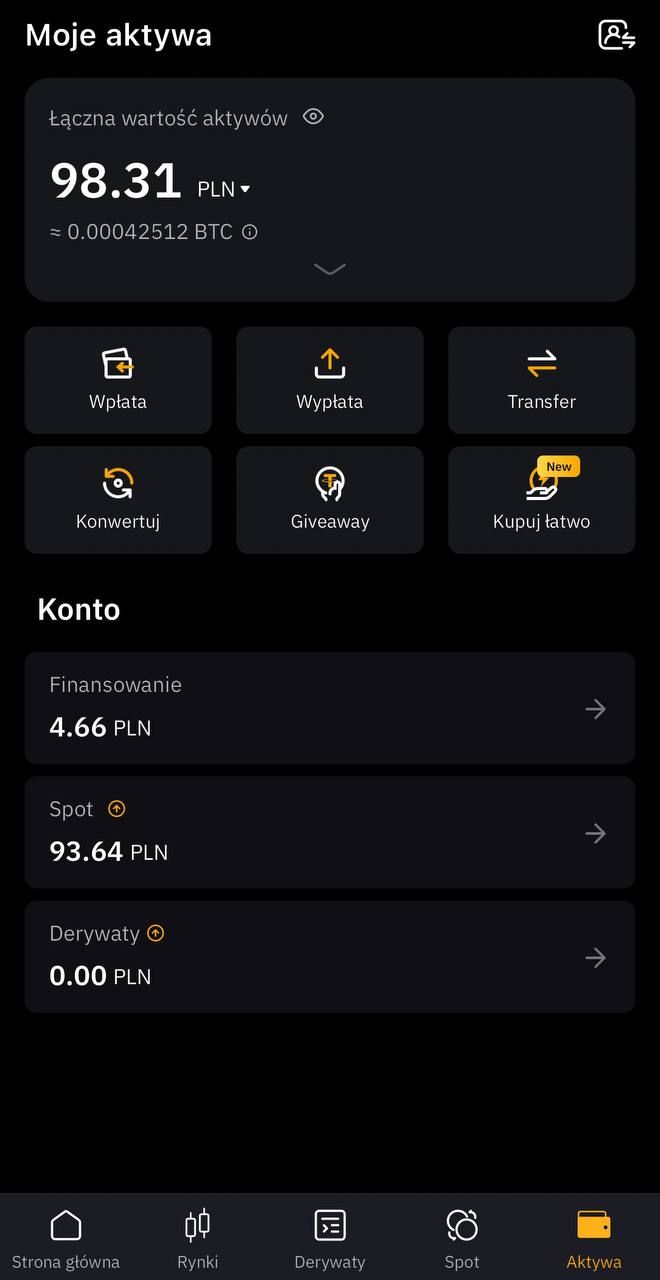The height and width of the screenshot is (1280, 660).
Task: Open the Spot account row
Action: click(330, 832)
